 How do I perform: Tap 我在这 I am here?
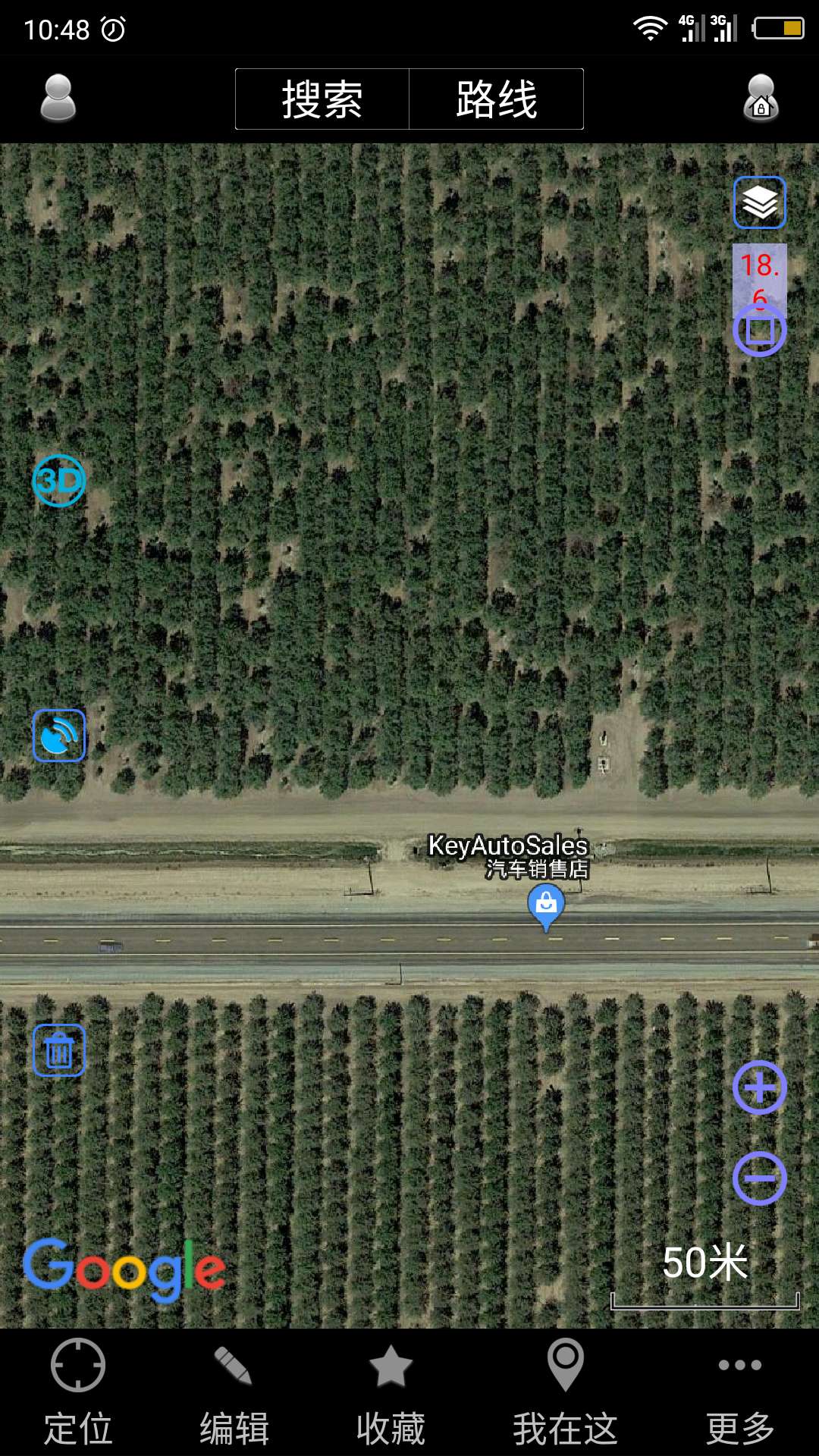click(x=565, y=1392)
